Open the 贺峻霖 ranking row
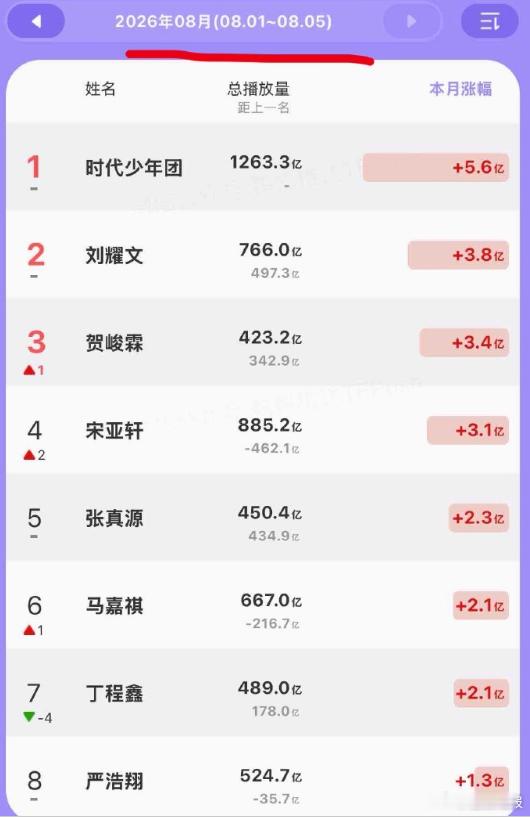This screenshot has width=530, height=817. (263, 342)
